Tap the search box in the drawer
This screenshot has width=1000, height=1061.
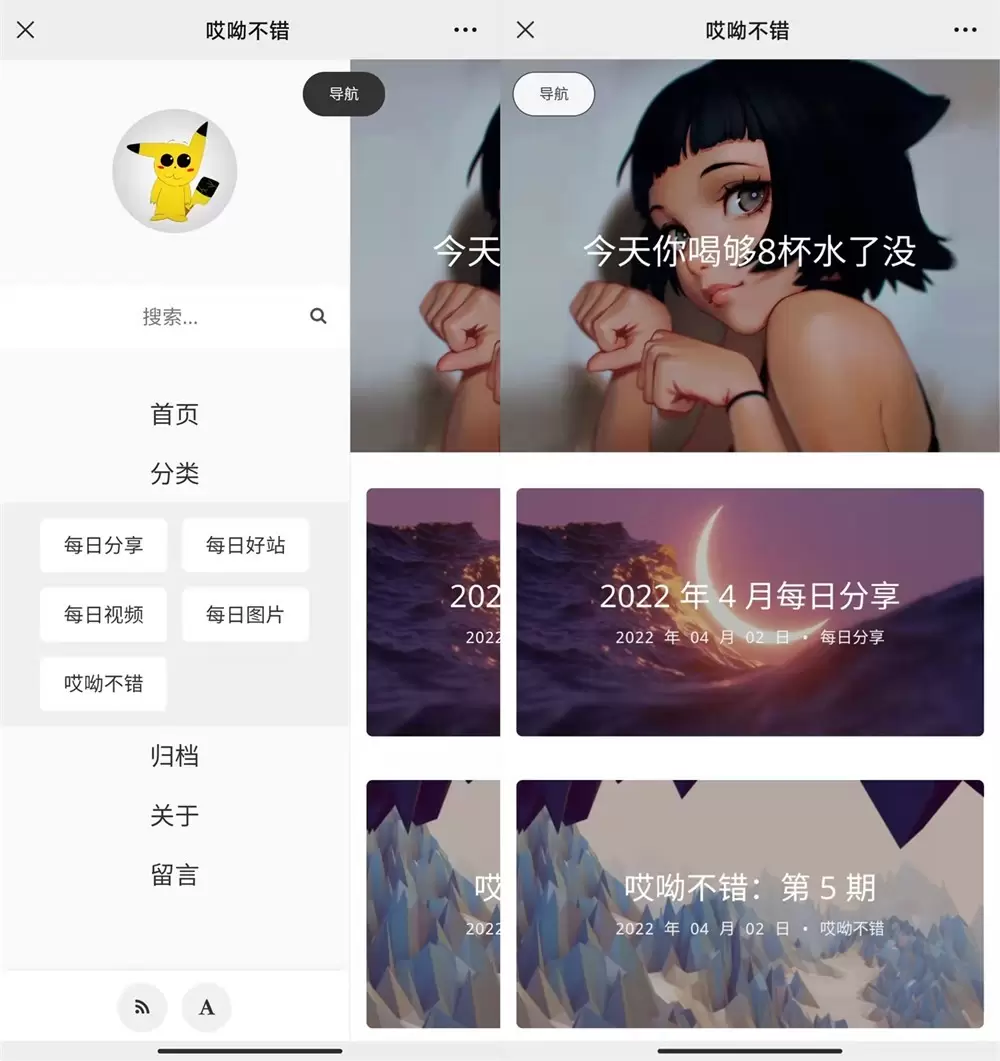(x=170, y=317)
